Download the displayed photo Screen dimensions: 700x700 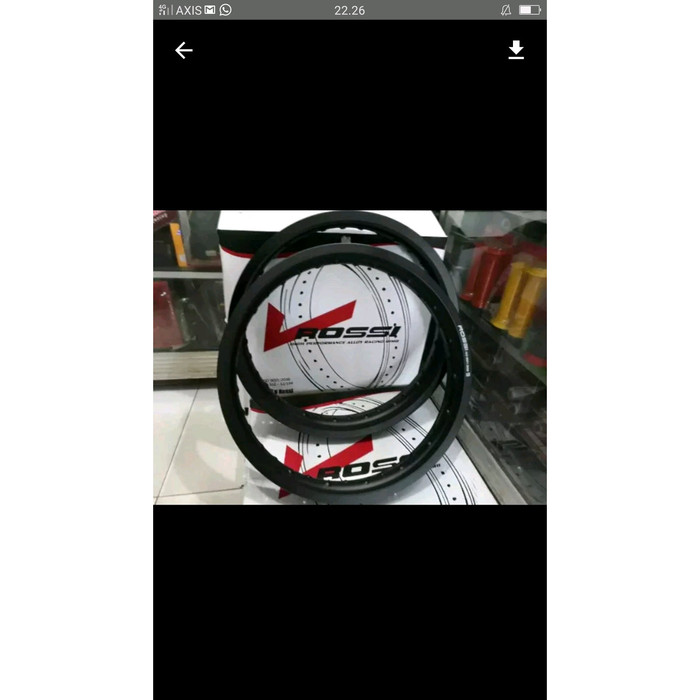516,50
